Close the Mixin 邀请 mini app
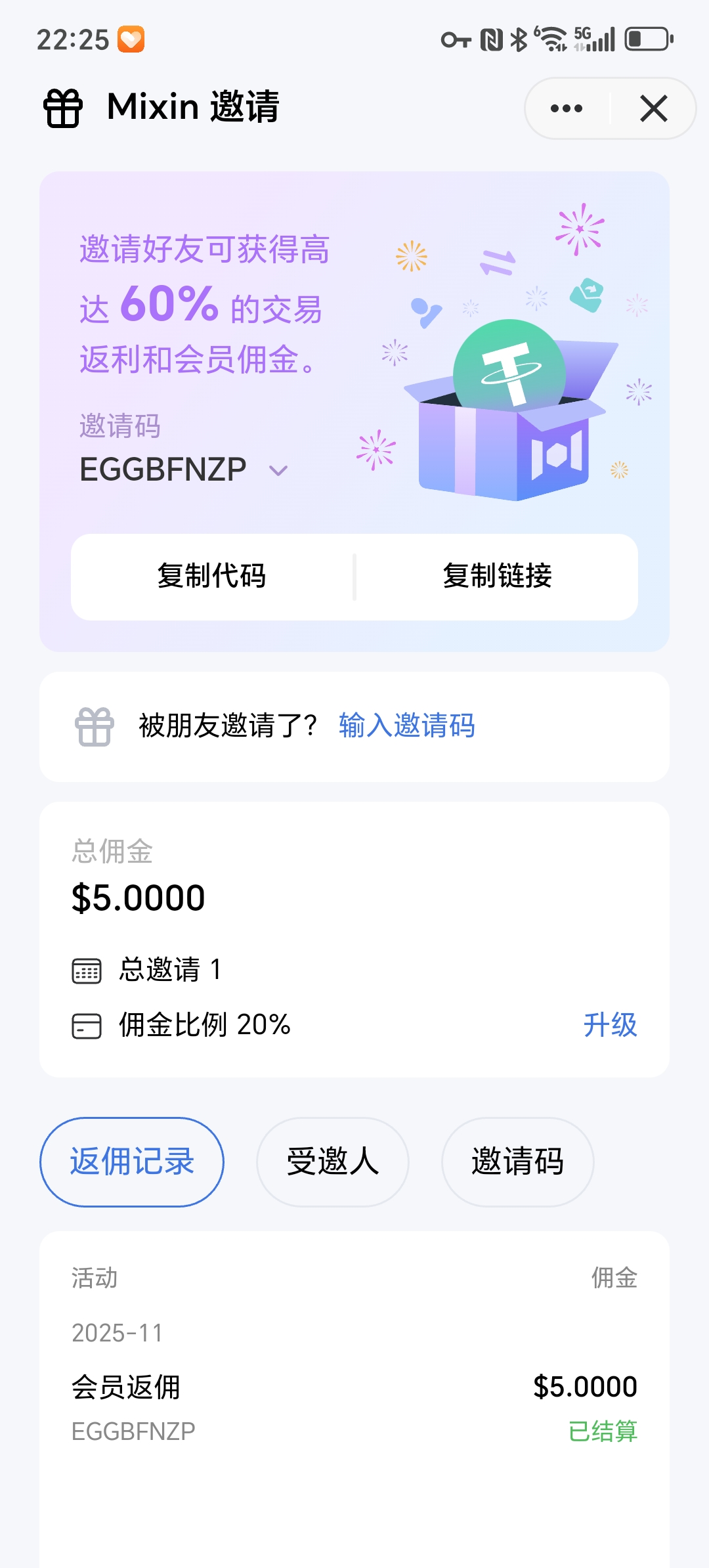The width and height of the screenshot is (709, 1568). point(653,108)
